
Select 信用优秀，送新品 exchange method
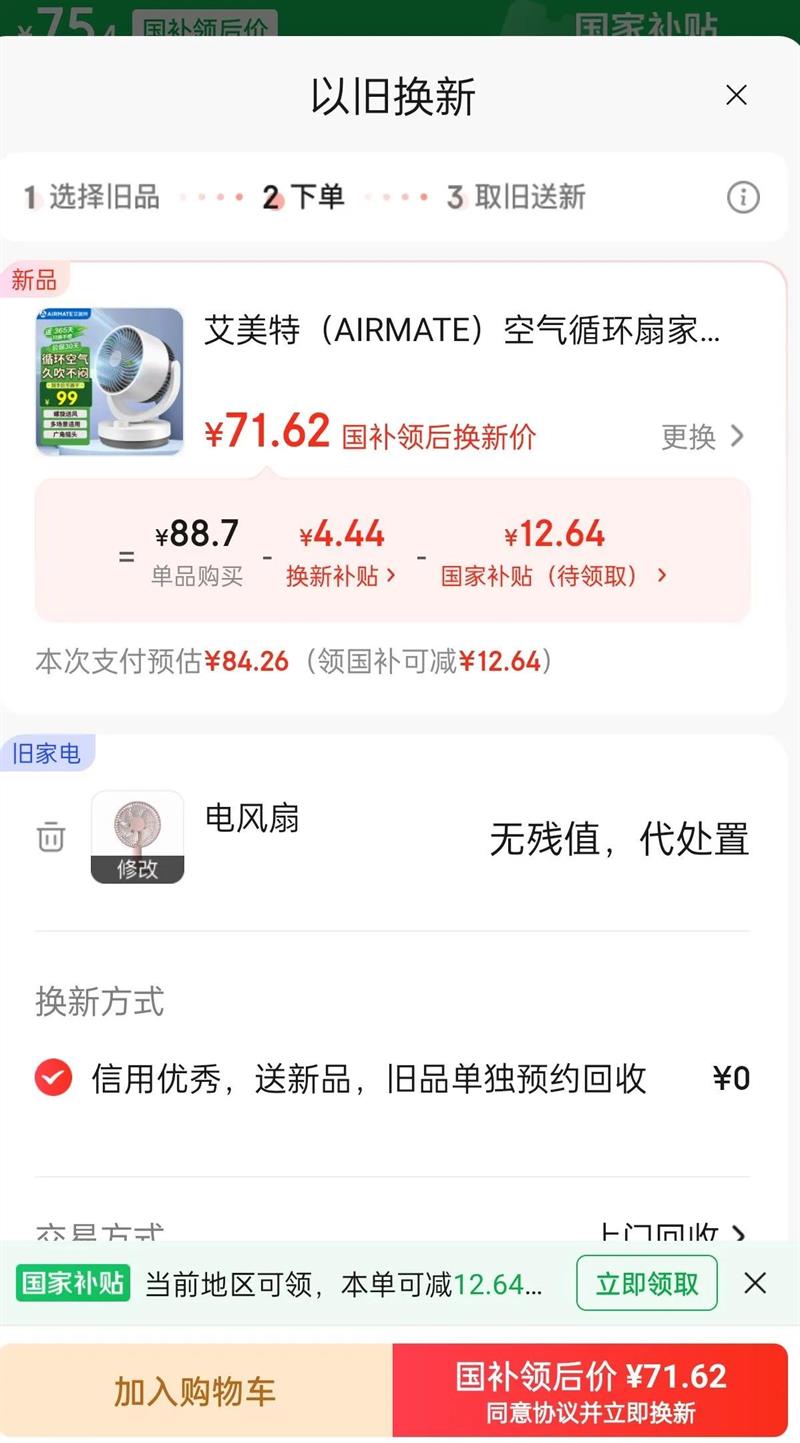pyautogui.click(x=54, y=1078)
